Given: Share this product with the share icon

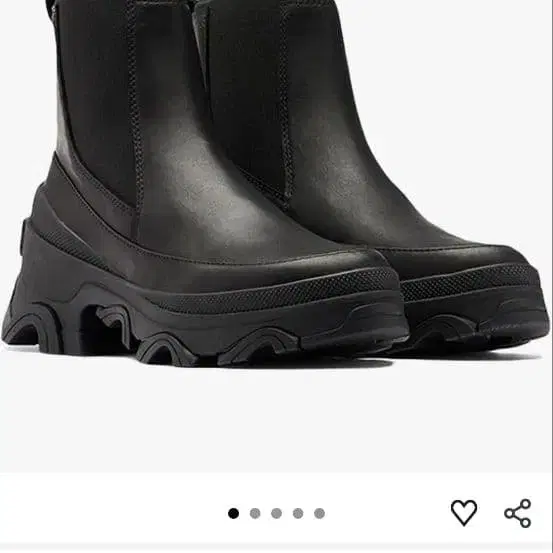Looking at the screenshot, I should coord(518,513).
